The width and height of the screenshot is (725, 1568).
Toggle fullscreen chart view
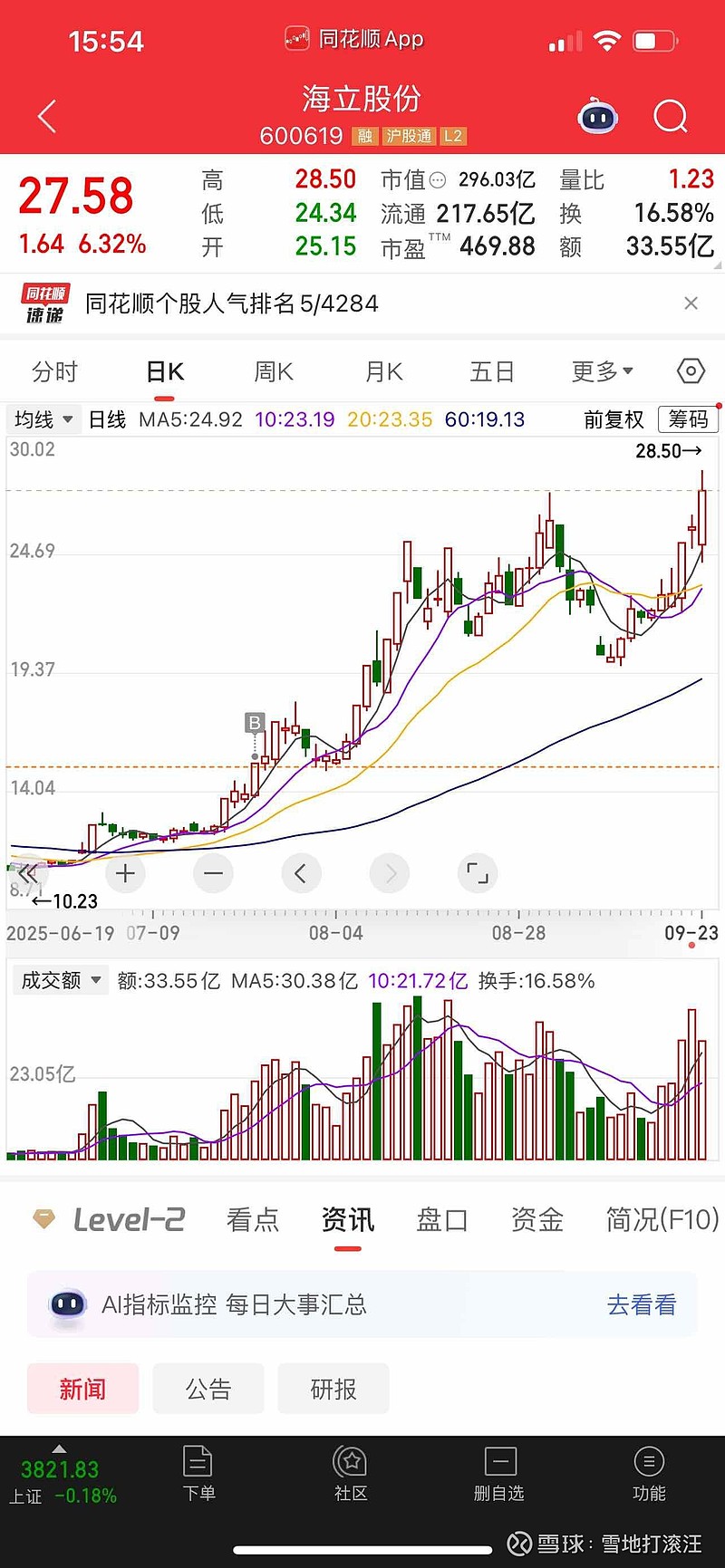coord(478,873)
